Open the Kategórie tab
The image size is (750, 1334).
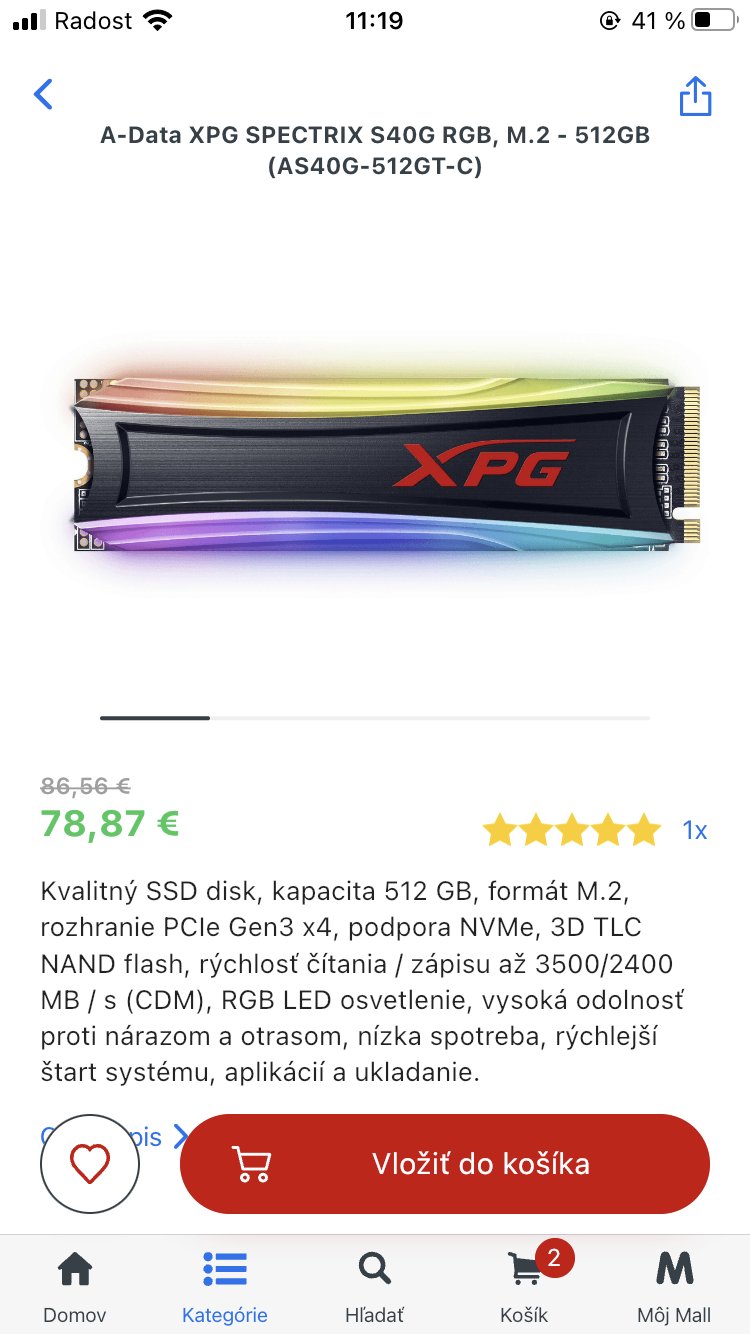pos(225,1285)
